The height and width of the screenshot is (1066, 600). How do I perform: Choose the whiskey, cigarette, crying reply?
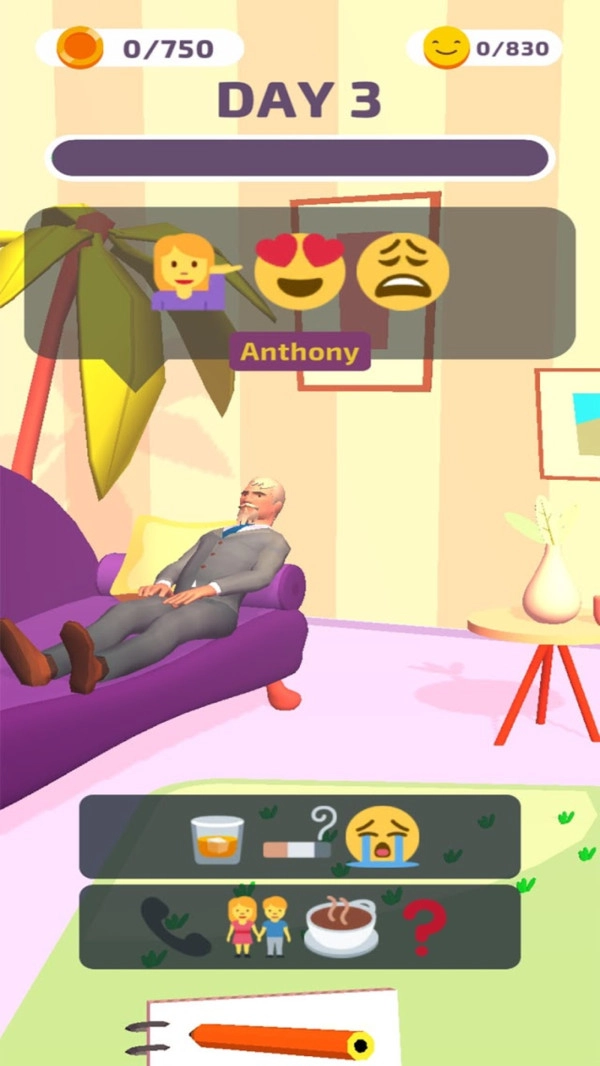tap(300, 837)
